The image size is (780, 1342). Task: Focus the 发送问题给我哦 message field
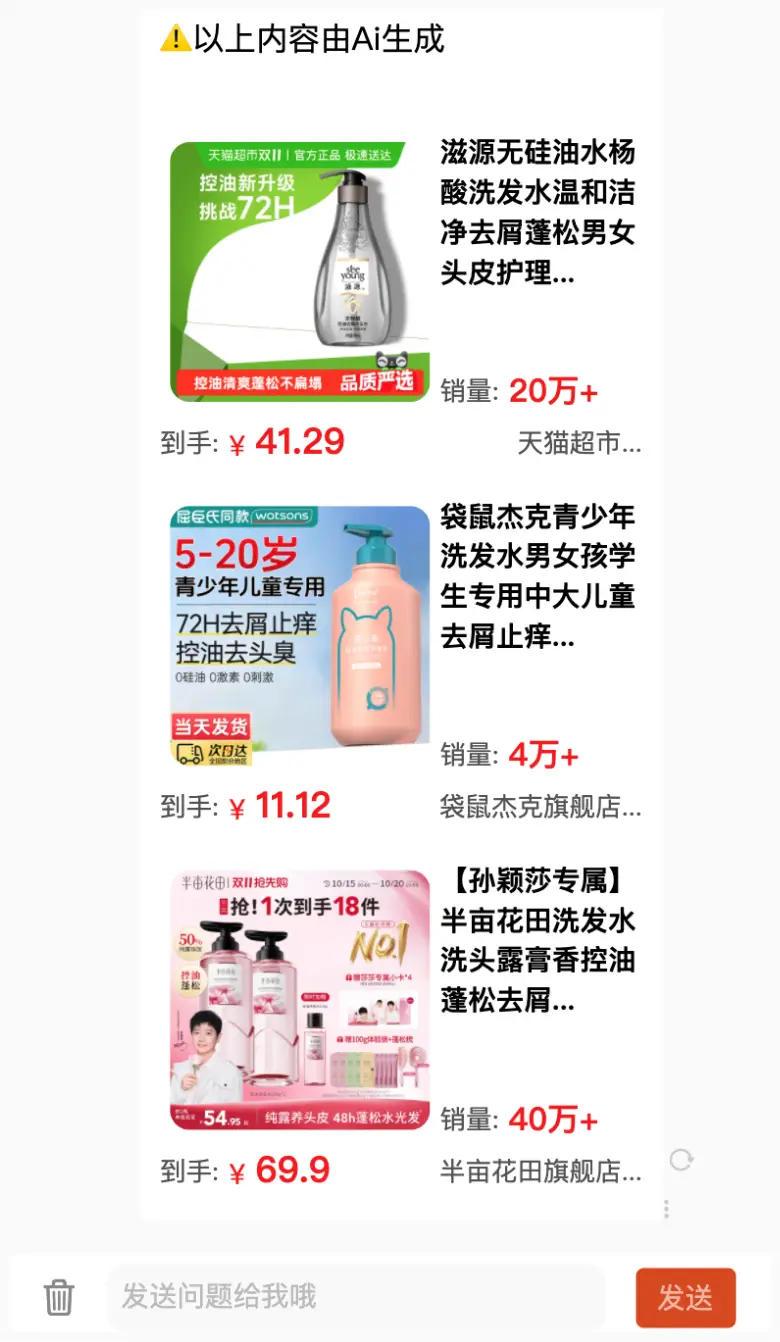click(355, 1297)
